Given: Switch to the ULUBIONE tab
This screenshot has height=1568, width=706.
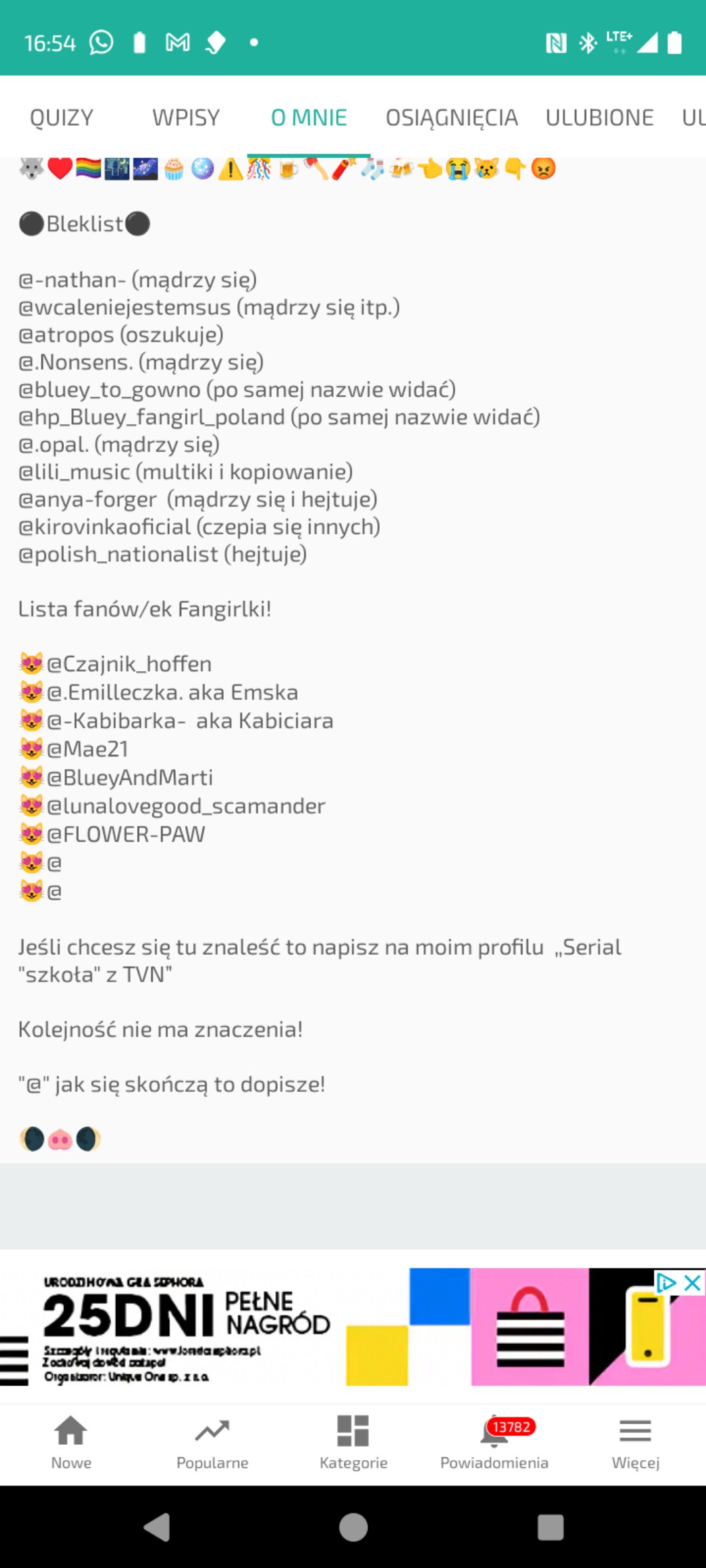Looking at the screenshot, I should tap(599, 118).
